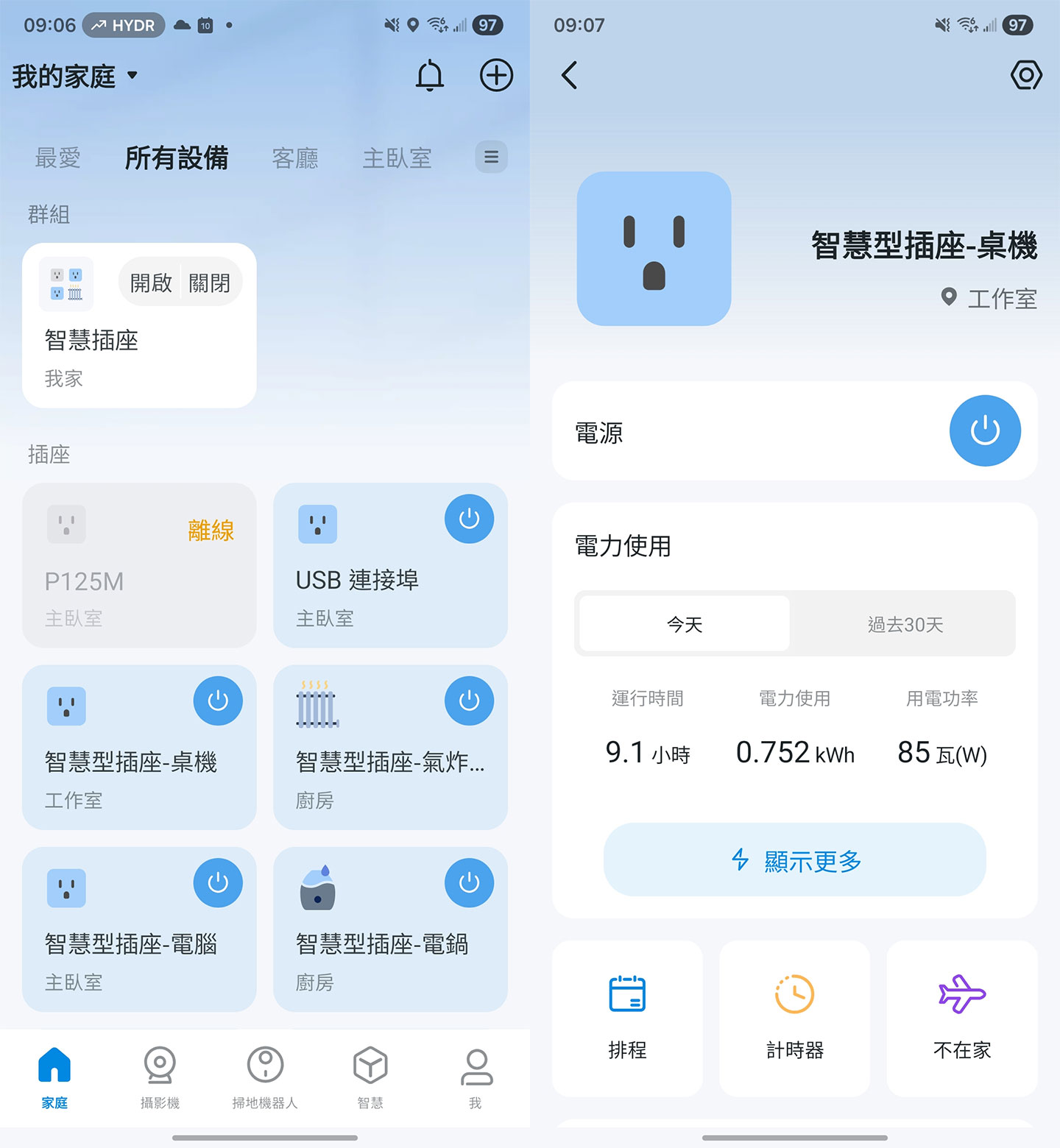Toggle the 電源 power switch for 桌機 plug
The width and height of the screenshot is (1060, 1148).
[985, 431]
